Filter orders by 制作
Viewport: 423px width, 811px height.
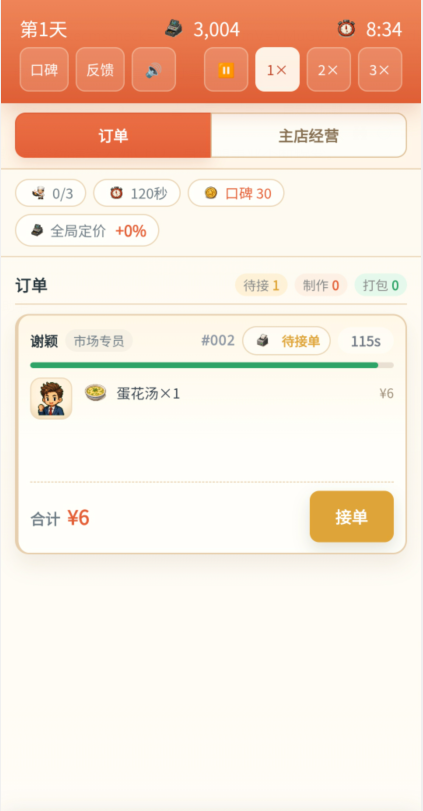click(x=321, y=286)
